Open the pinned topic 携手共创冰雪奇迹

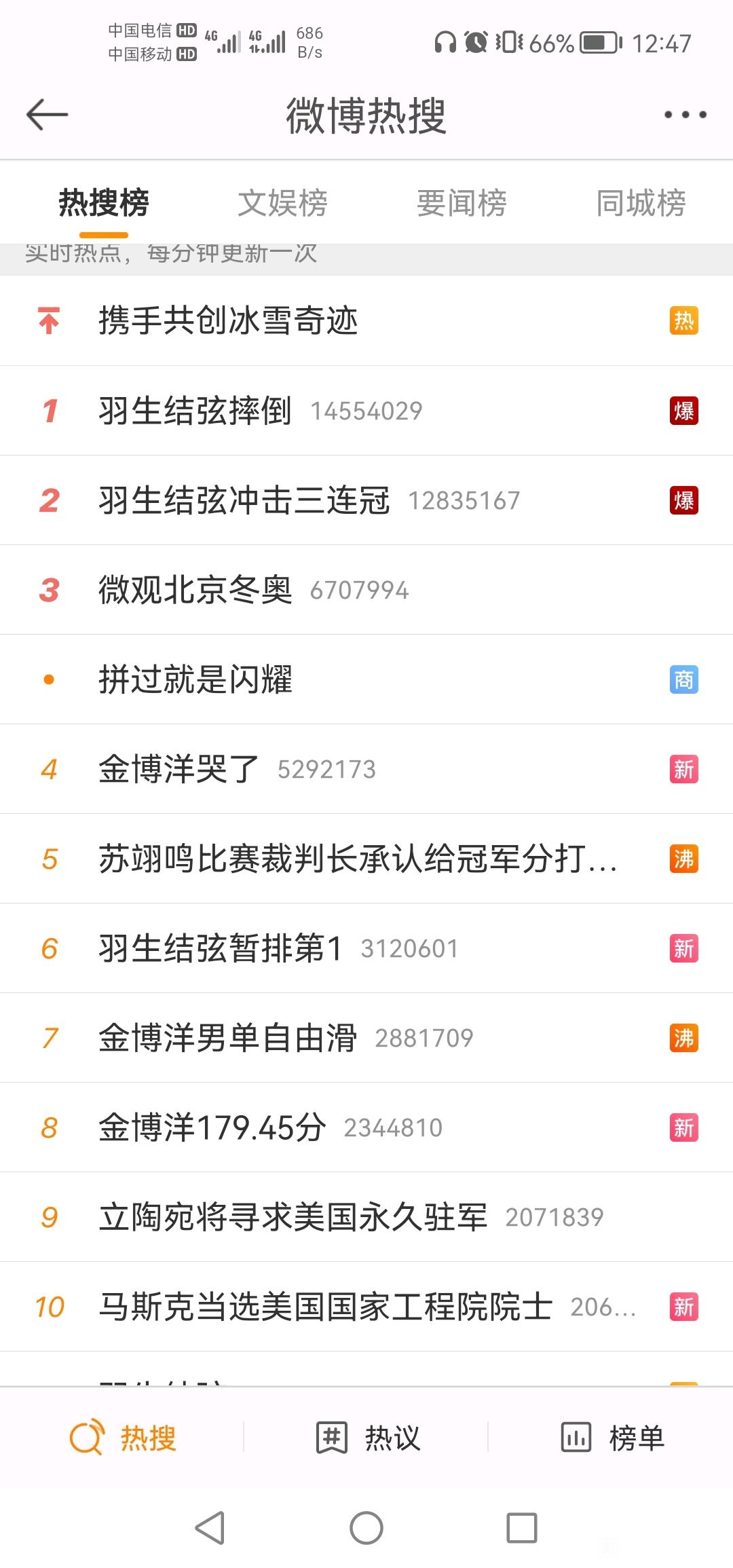click(x=366, y=320)
